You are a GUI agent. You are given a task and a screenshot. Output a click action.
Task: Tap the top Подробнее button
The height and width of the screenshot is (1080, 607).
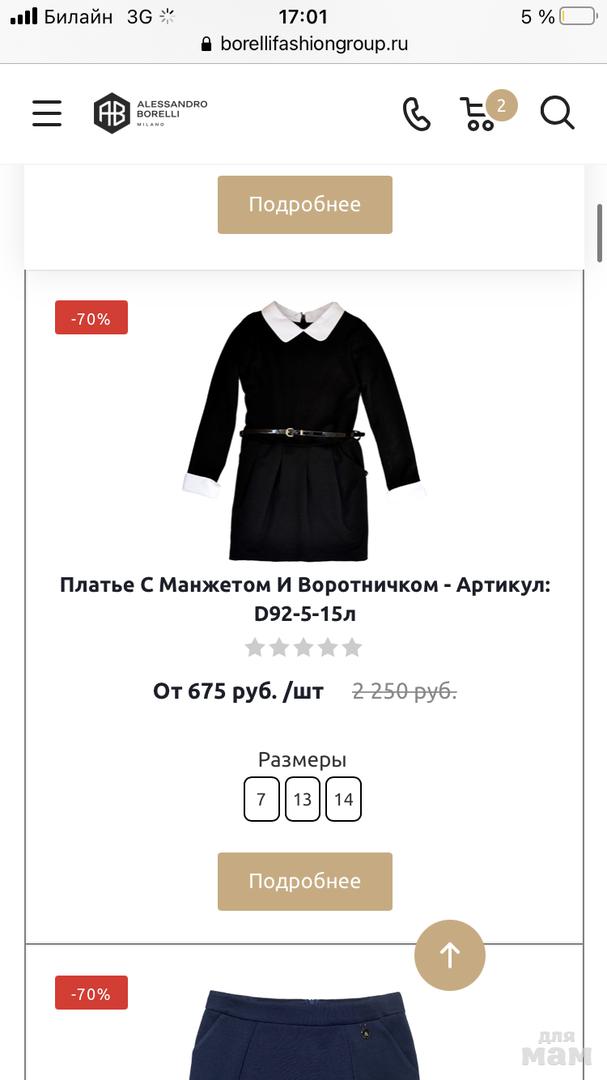point(305,205)
